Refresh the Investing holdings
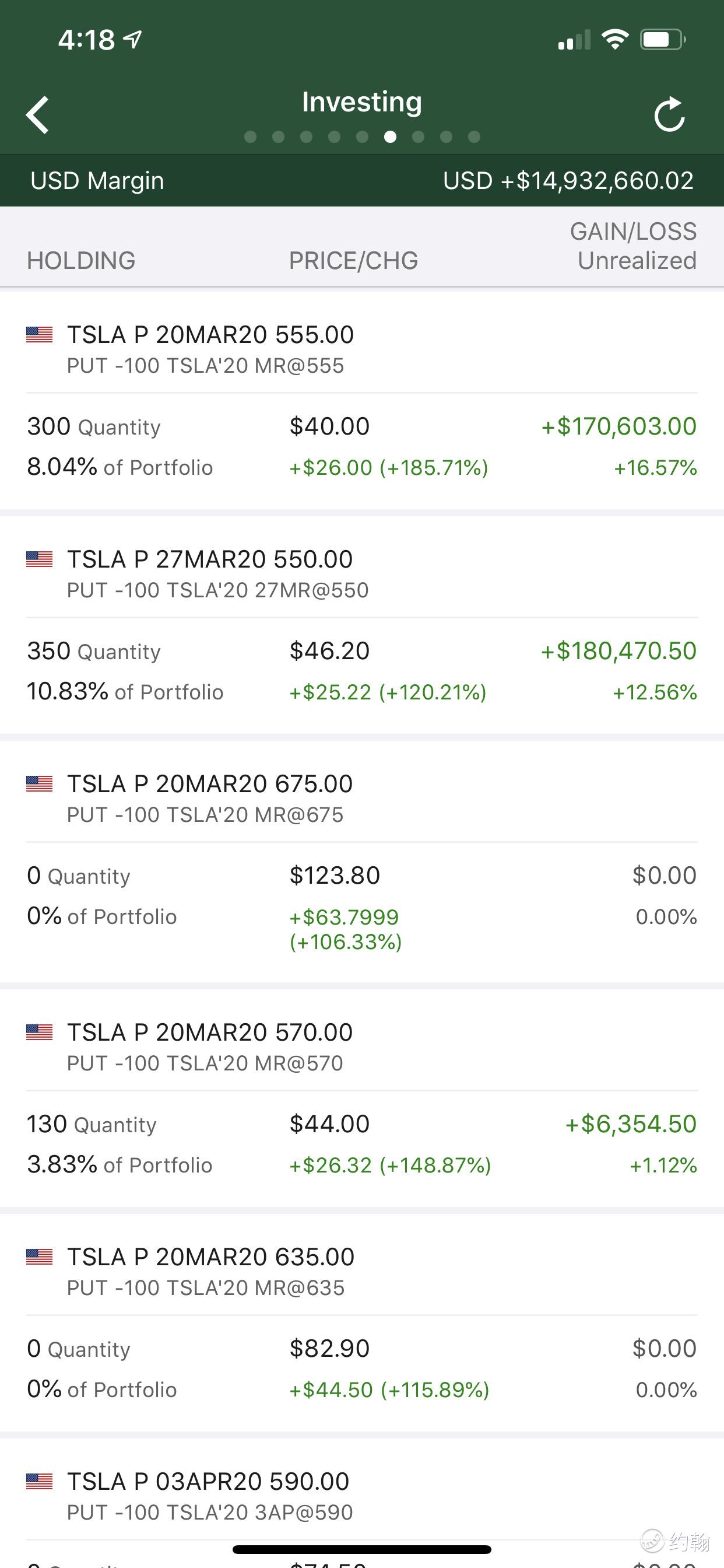The height and width of the screenshot is (1568, 724). pyautogui.click(x=669, y=114)
